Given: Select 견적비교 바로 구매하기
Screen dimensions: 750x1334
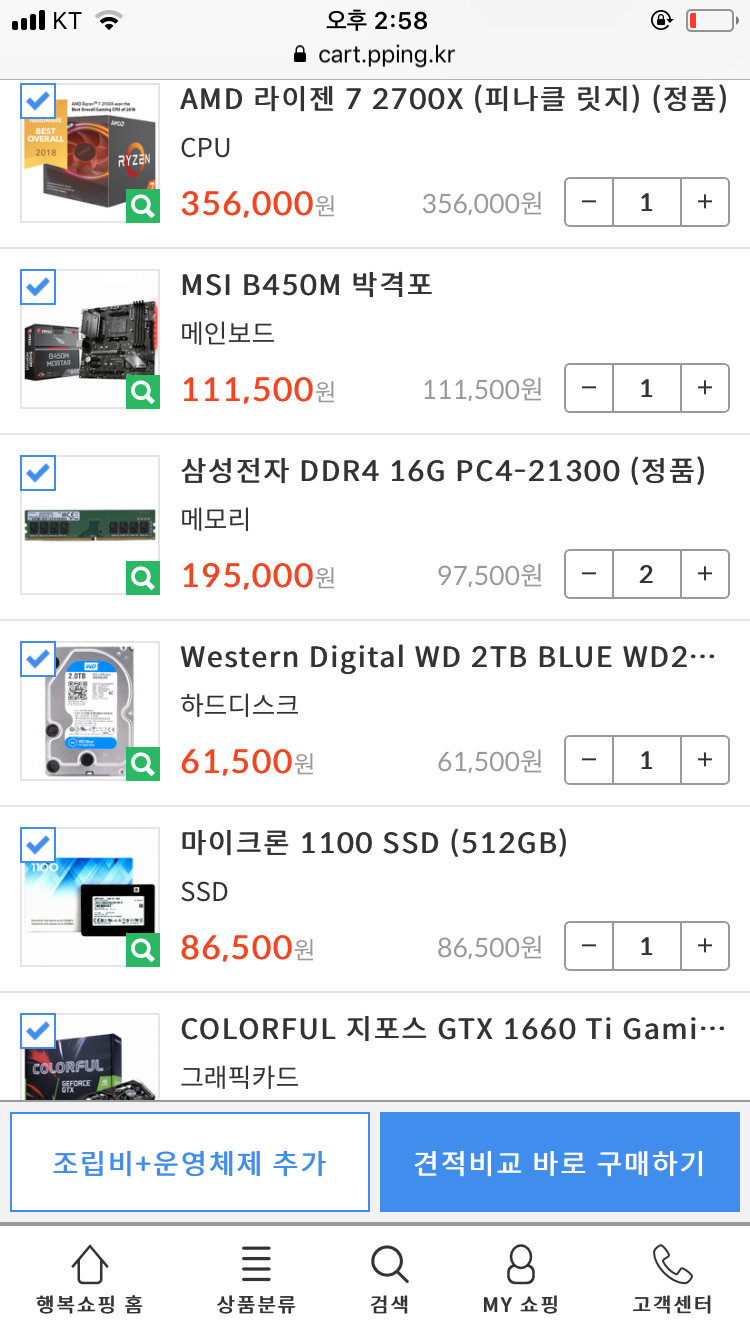Looking at the screenshot, I should coord(559,1163).
